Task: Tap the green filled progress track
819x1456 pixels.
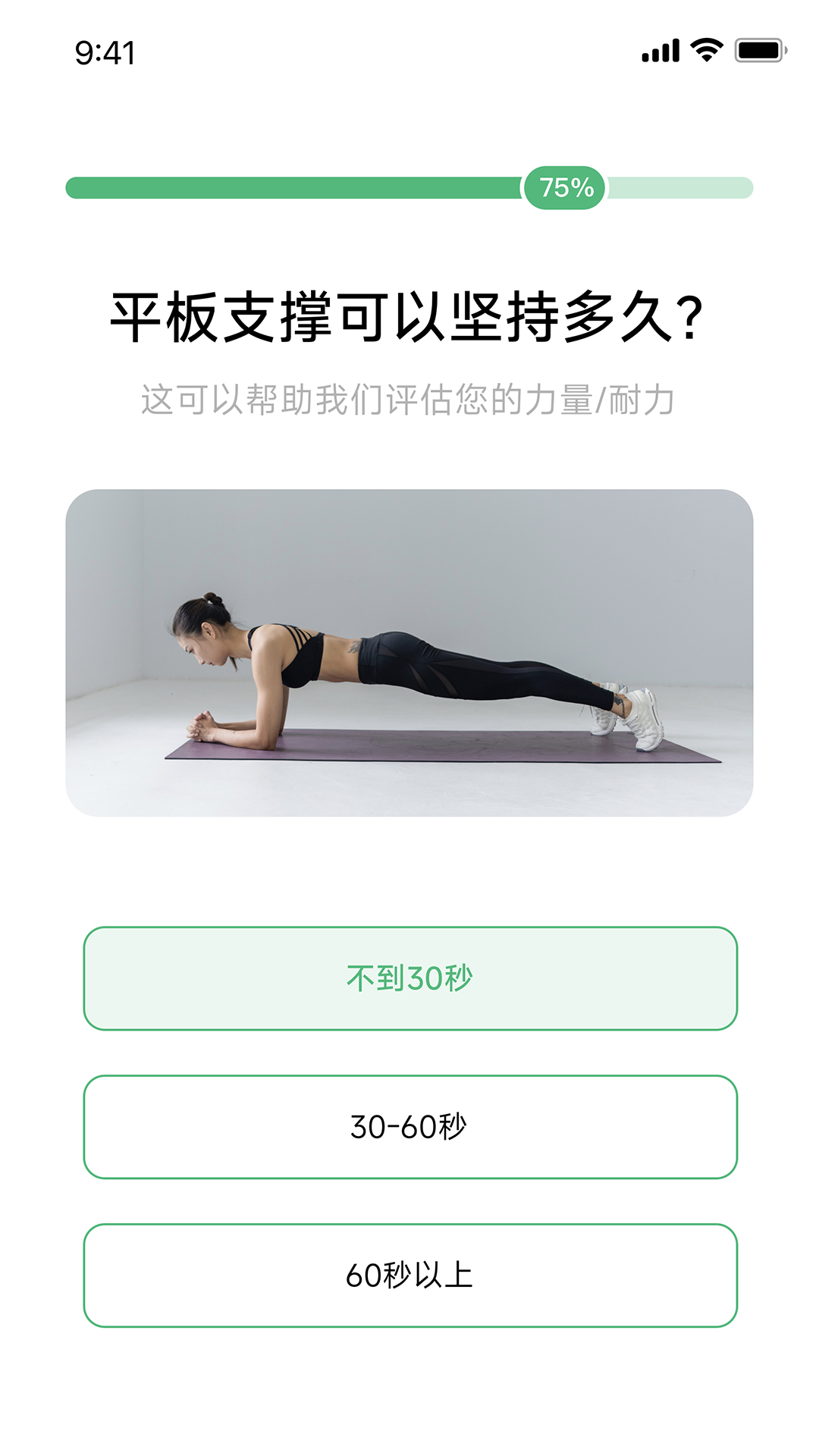Action: (296, 186)
